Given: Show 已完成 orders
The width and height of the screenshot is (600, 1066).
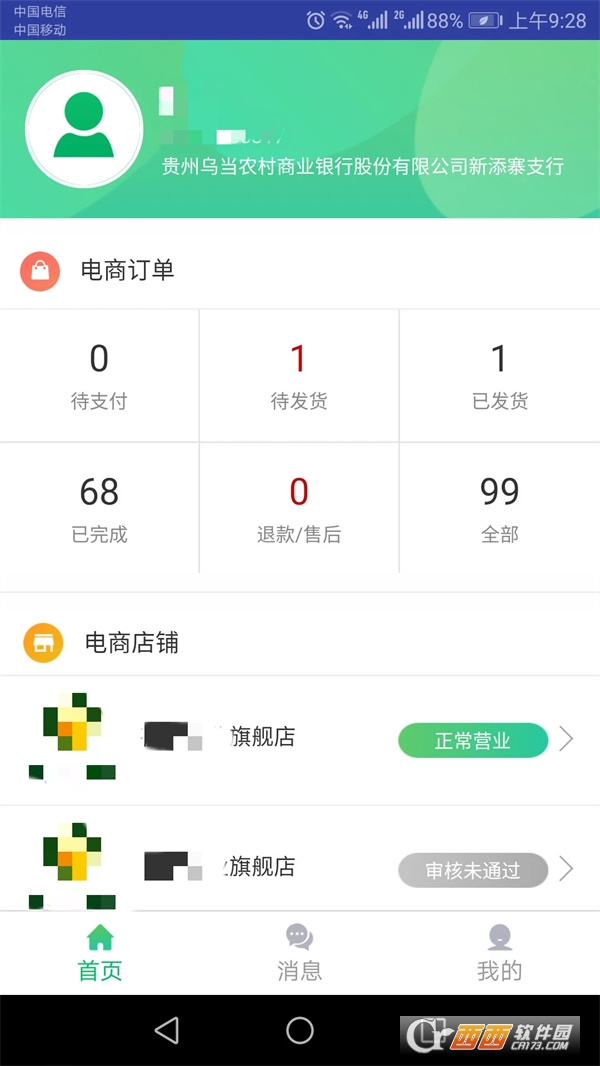Looking at the screenshot, I should point(99,509).
